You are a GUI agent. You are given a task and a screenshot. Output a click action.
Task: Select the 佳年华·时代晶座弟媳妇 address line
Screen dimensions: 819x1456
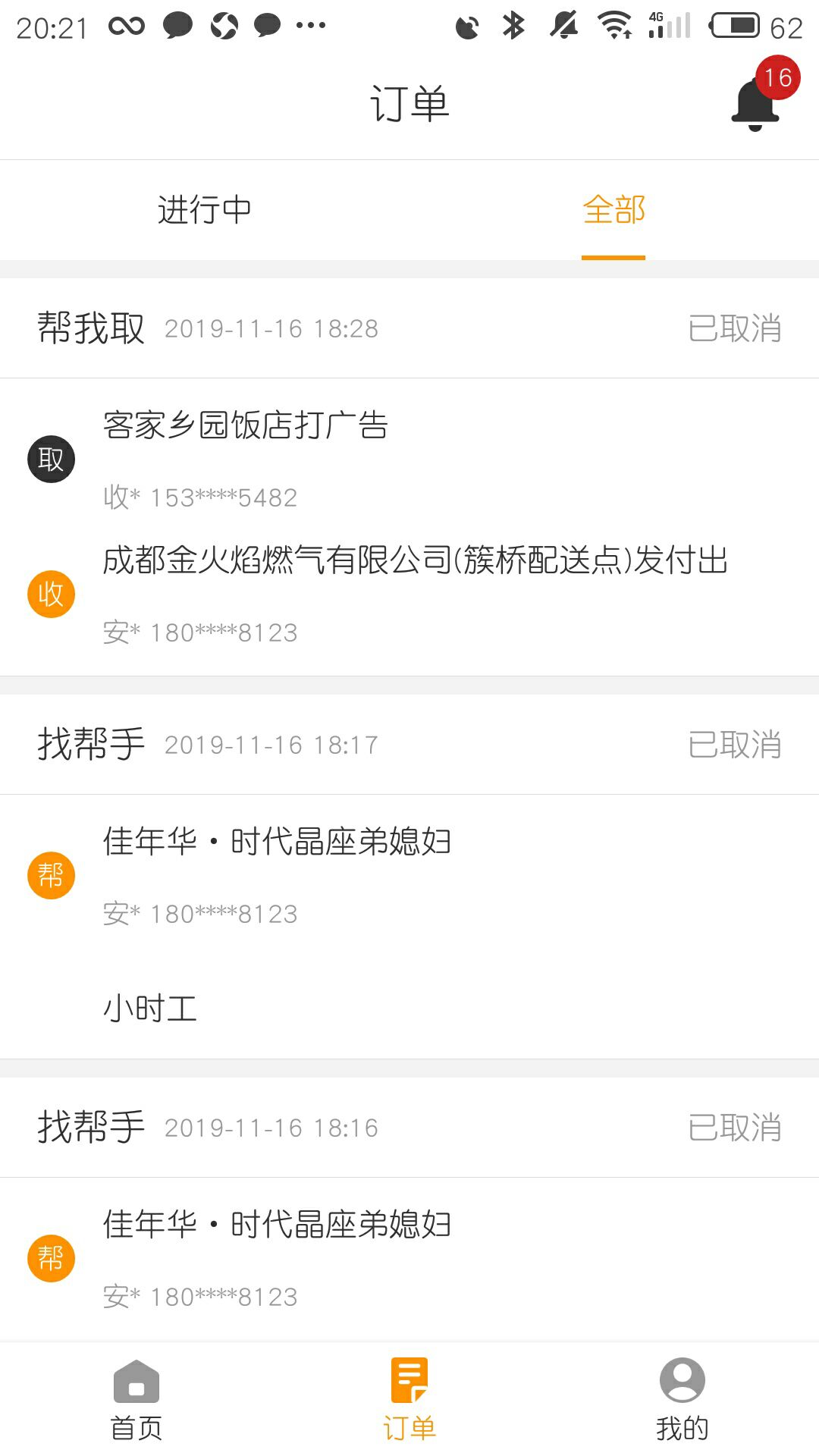pos(277,842)
